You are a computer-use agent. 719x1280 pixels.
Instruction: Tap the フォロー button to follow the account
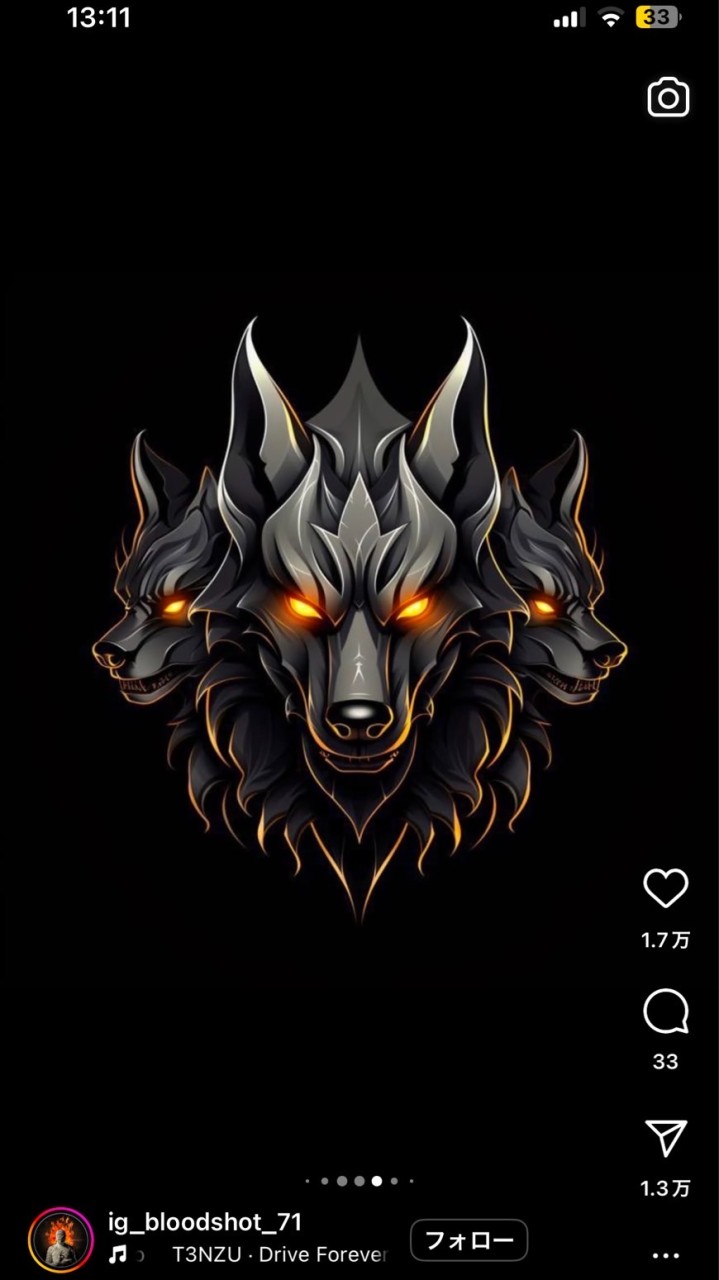(468, 1241)
